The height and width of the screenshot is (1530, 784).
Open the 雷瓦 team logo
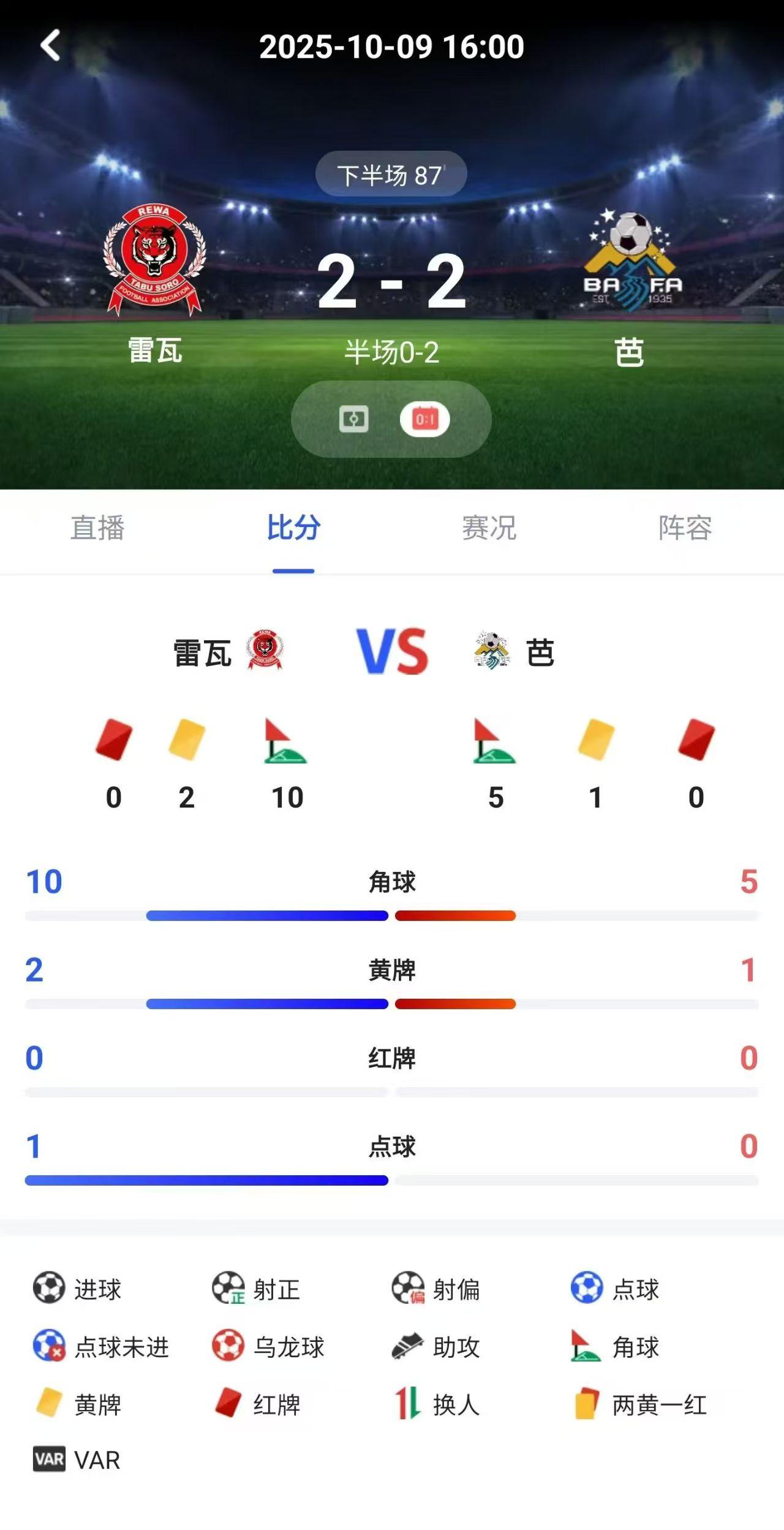tap(154, 260)
